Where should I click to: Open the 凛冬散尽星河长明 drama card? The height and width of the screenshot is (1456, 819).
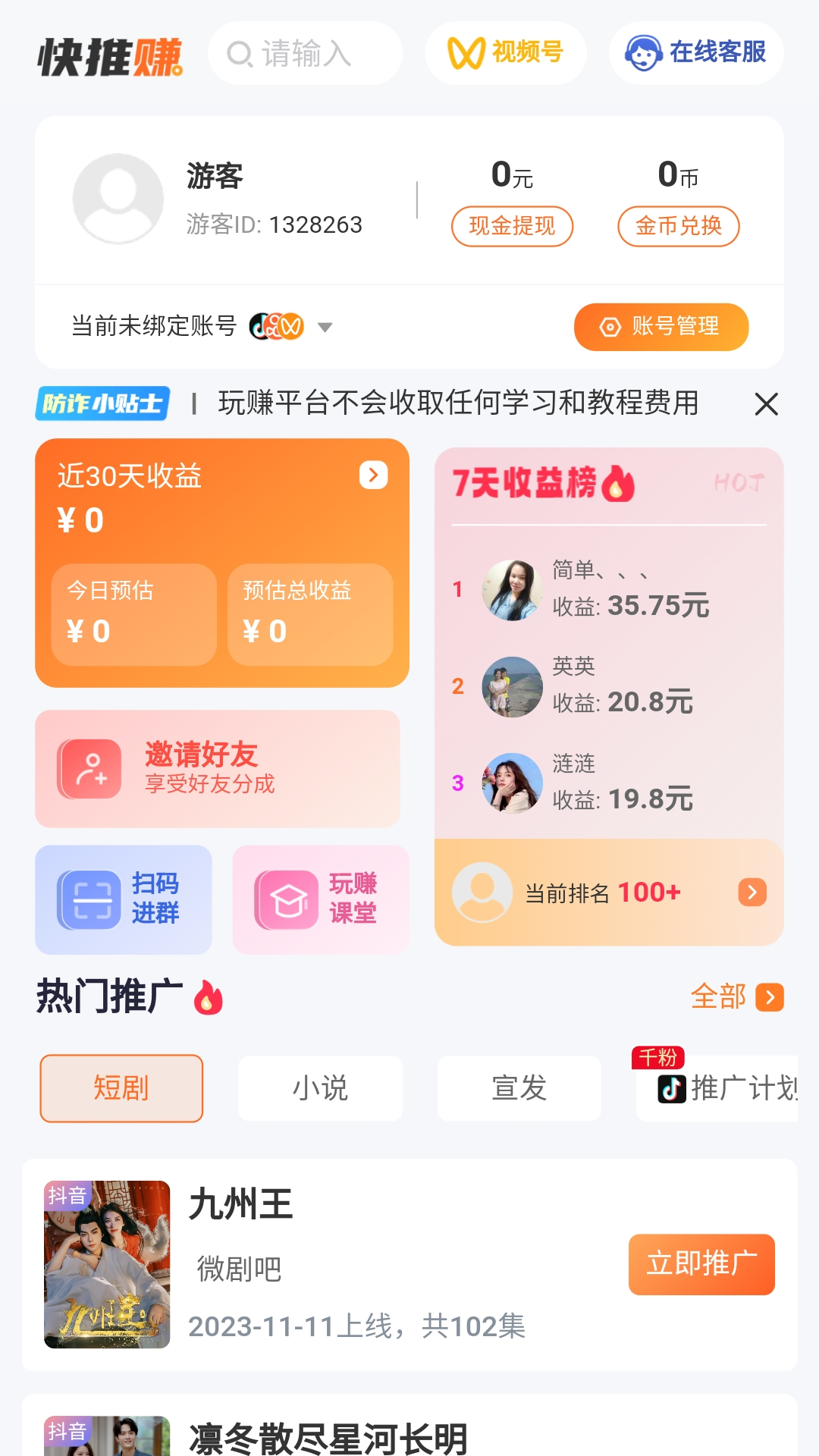[x=328, y=1436]
